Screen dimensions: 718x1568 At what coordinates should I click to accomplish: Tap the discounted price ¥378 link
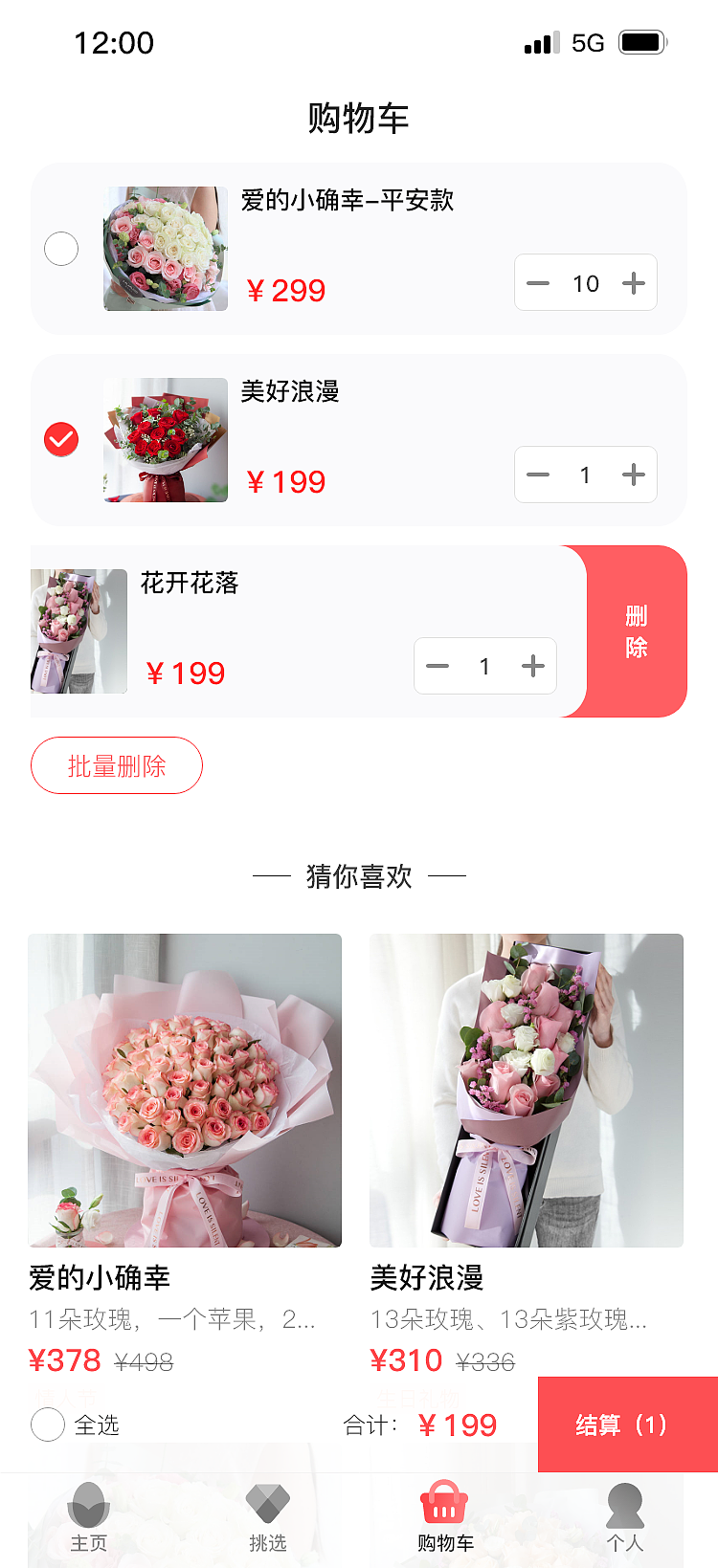[66, 1359]
